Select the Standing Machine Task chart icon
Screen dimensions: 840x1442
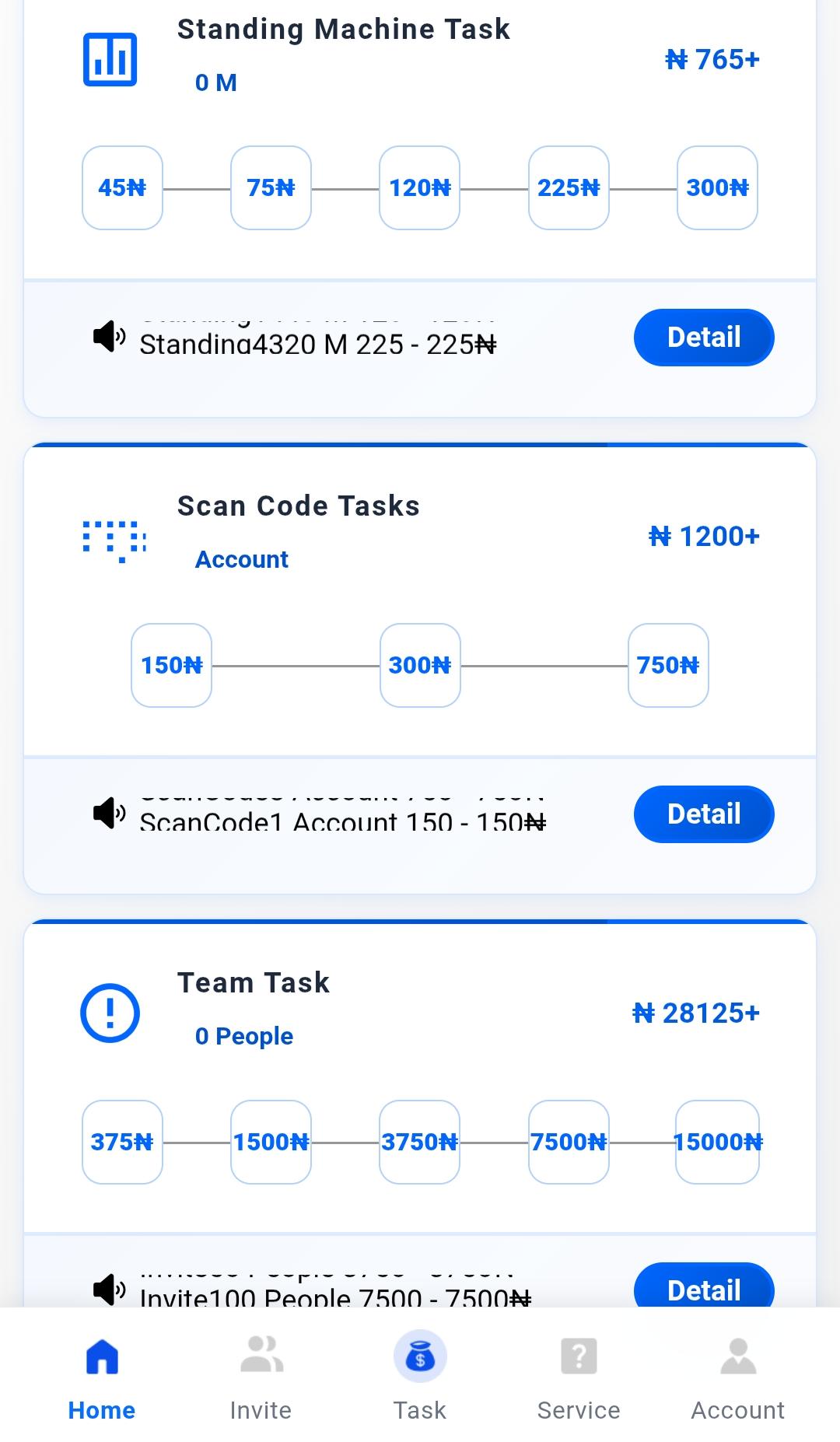click(110, 58)
